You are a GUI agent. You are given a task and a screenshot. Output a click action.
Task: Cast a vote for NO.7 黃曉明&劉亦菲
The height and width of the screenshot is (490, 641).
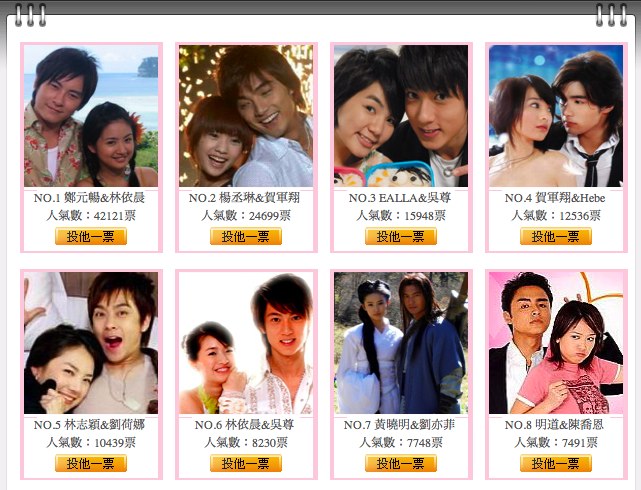coord(401,464)
